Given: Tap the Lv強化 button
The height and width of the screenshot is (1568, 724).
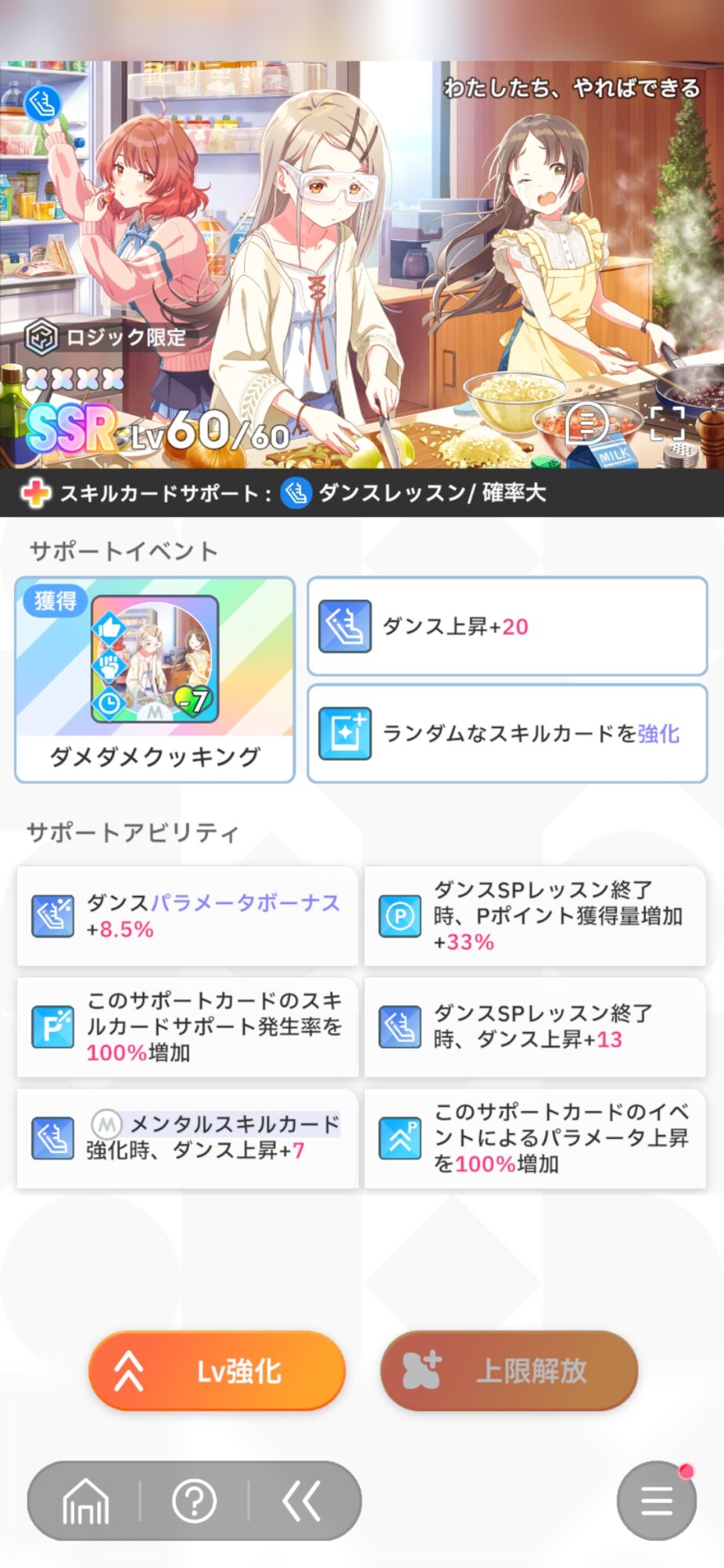Looking at the screenshot, I should point(217,1370).
